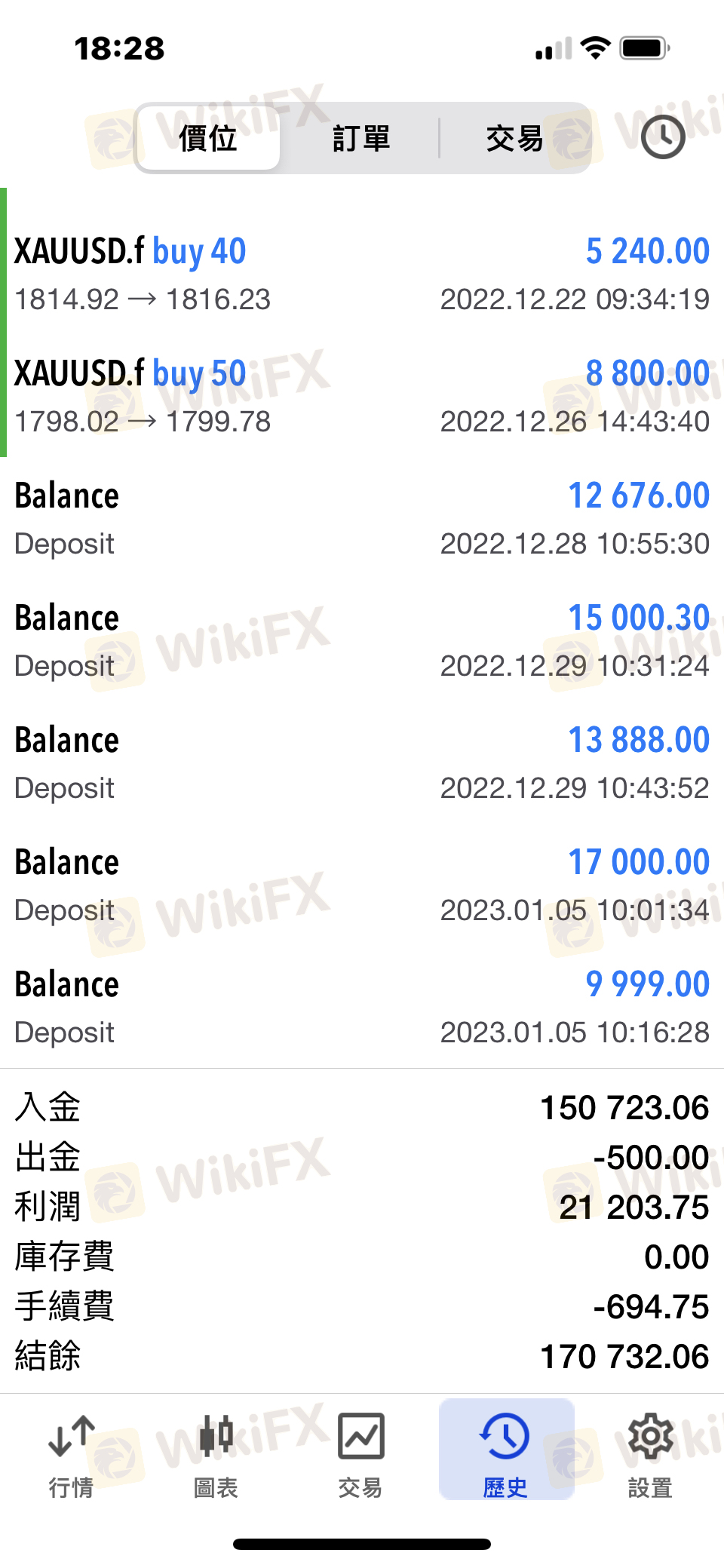Screen dimensions: 724x1568
Task: Switch to the 訂單 segment
Action: [x=361, y=139]
